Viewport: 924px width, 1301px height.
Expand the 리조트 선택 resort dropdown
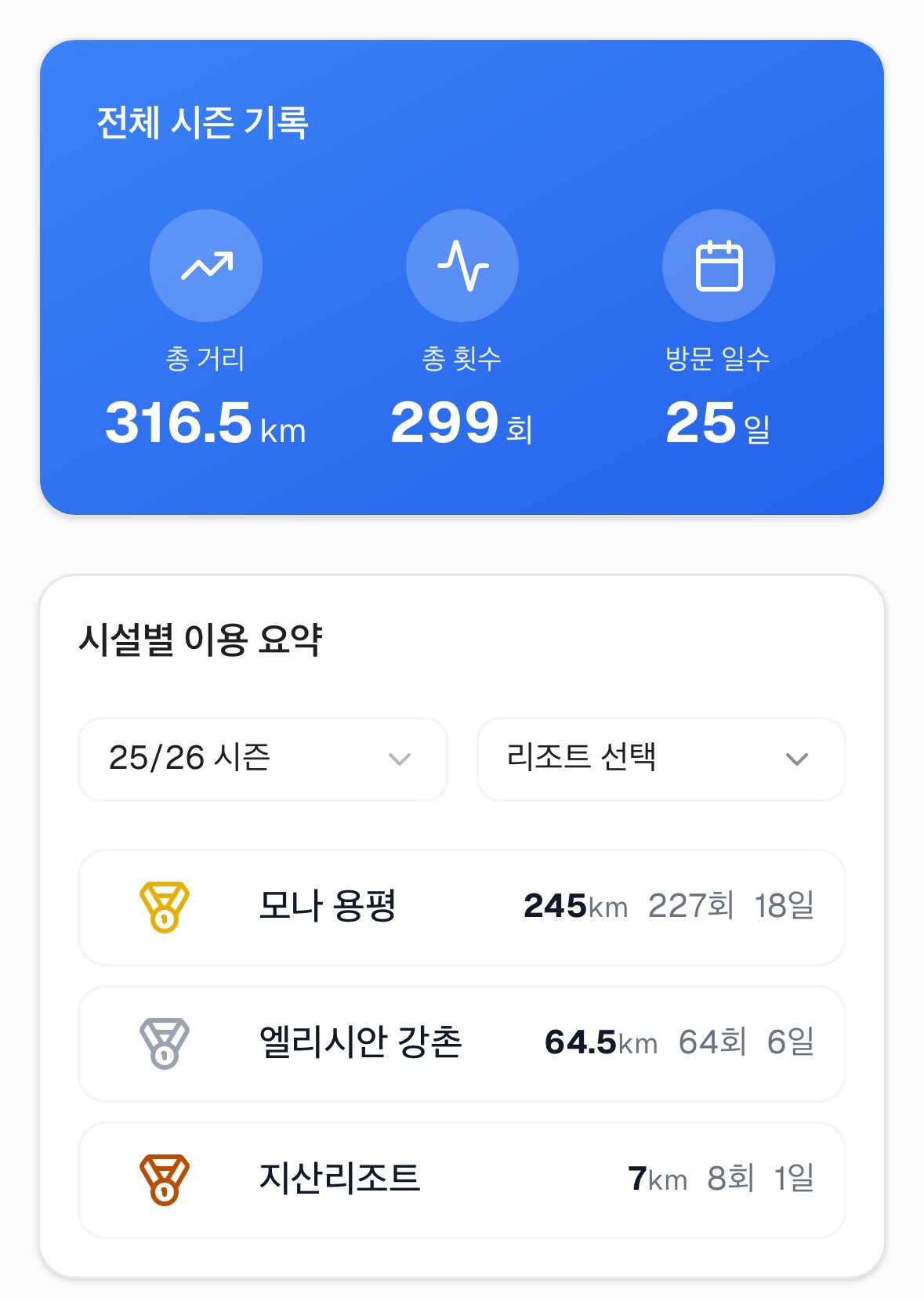point(661,759)
